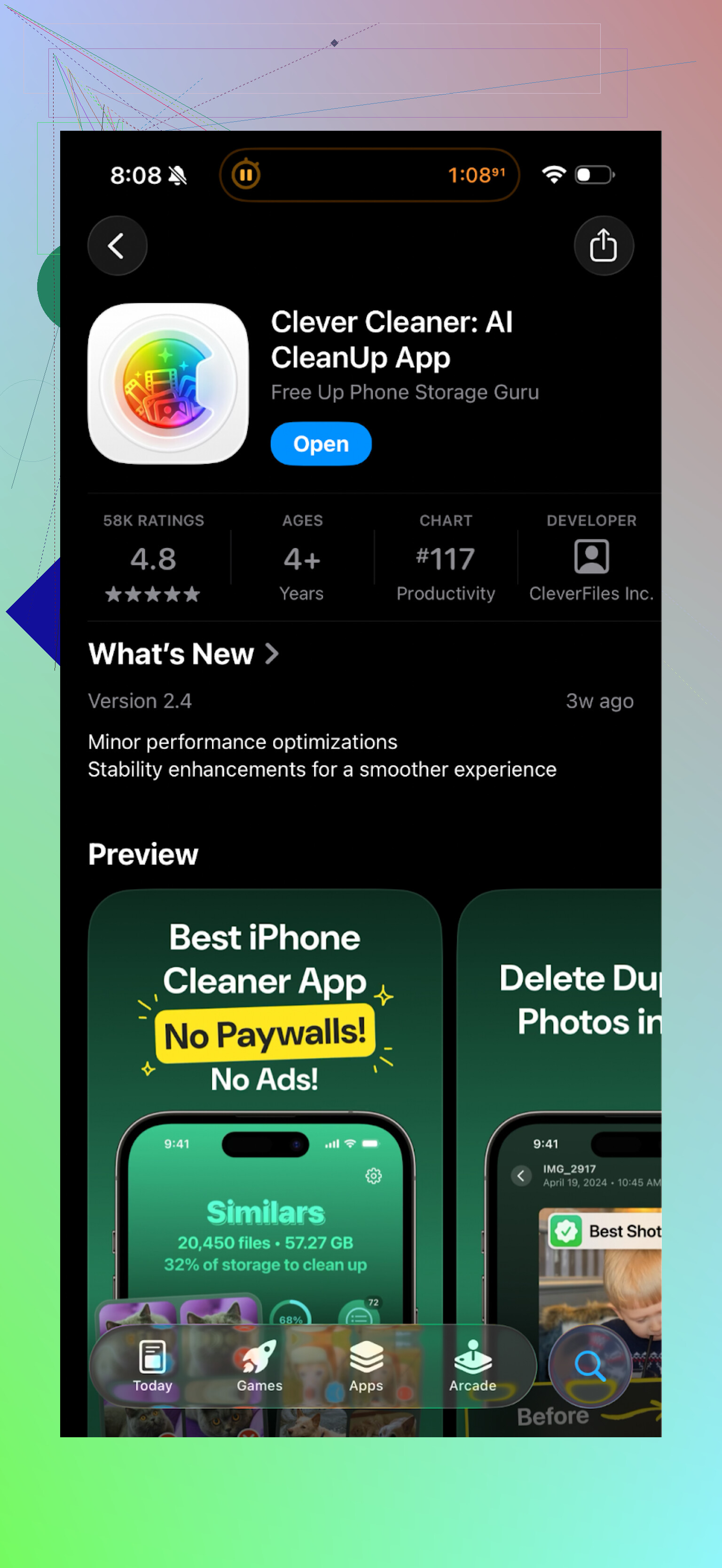This screenshot has width=722, height=1568.
Task: Open the Search tab
Action: 589,1366
